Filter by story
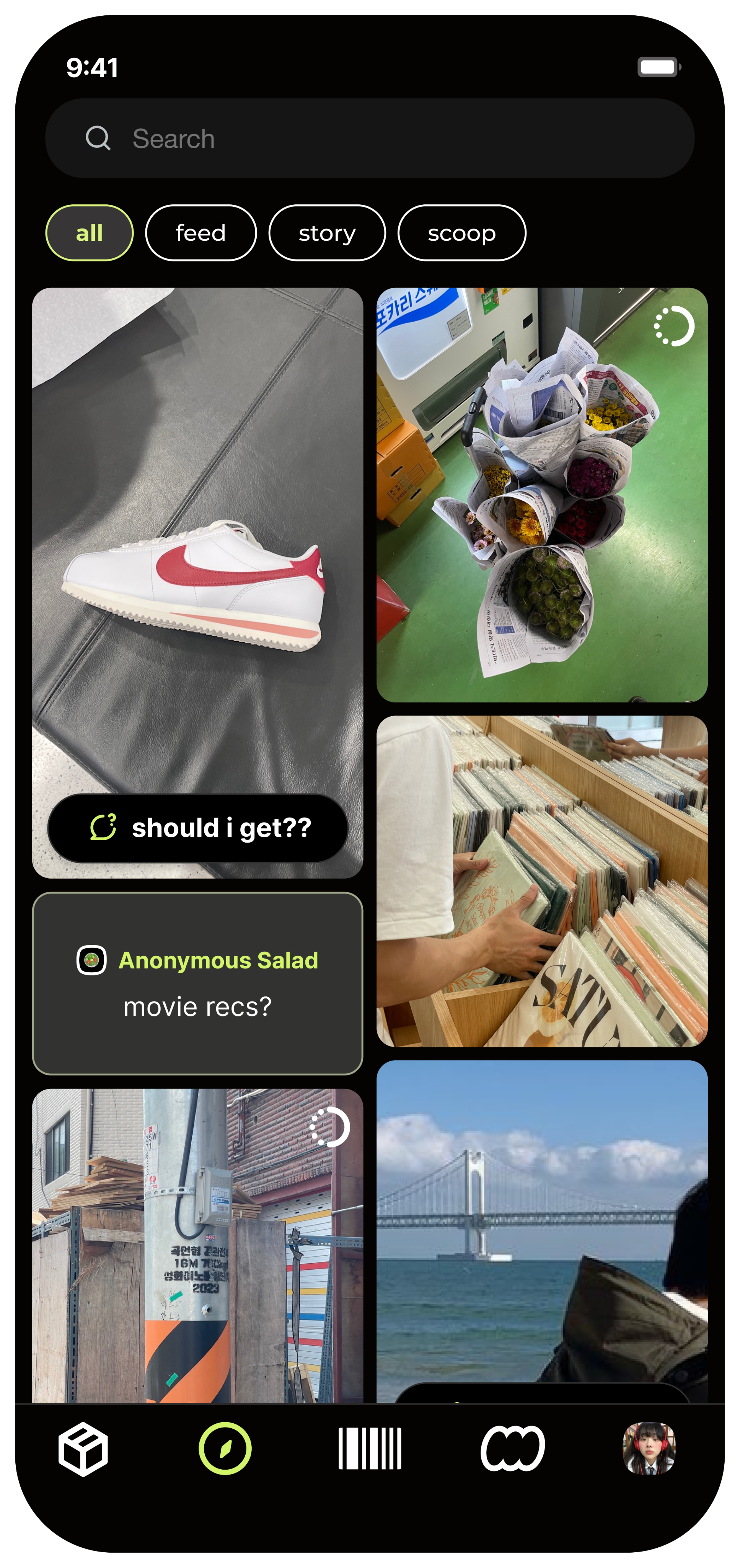740x1568 pixels. coord(327,233)
